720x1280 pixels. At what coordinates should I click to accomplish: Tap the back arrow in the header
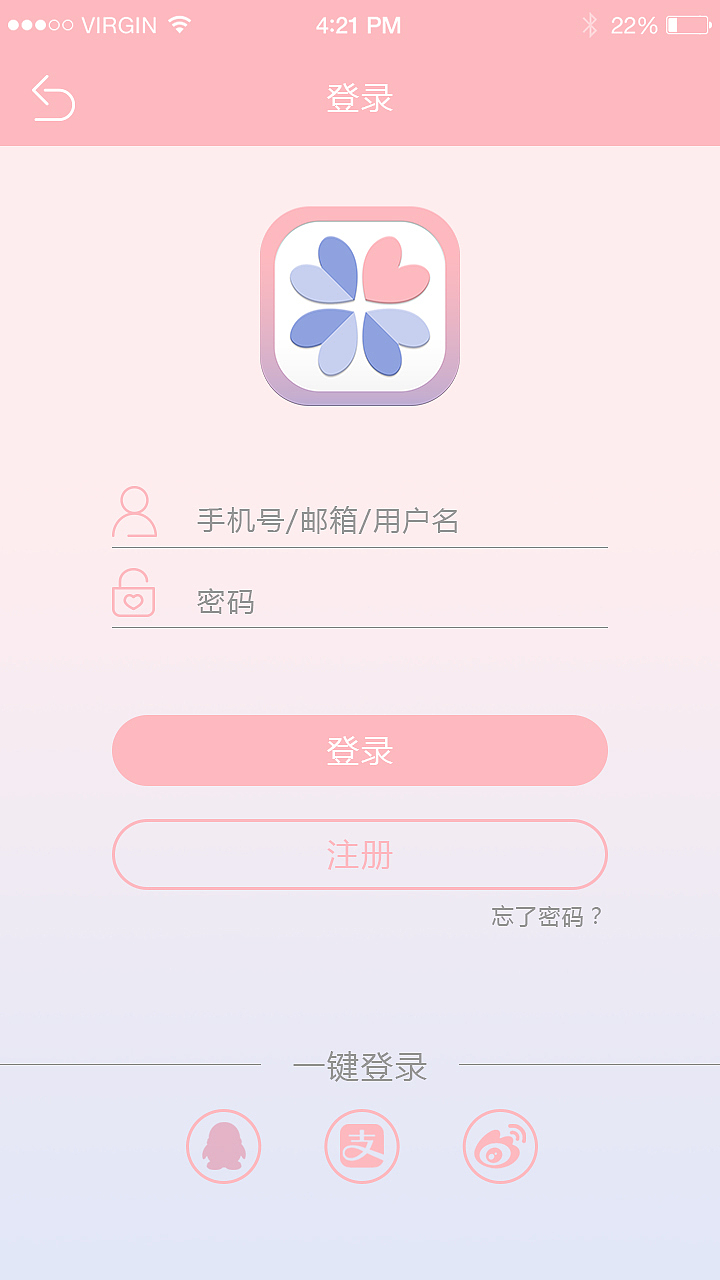pos(55,96)
